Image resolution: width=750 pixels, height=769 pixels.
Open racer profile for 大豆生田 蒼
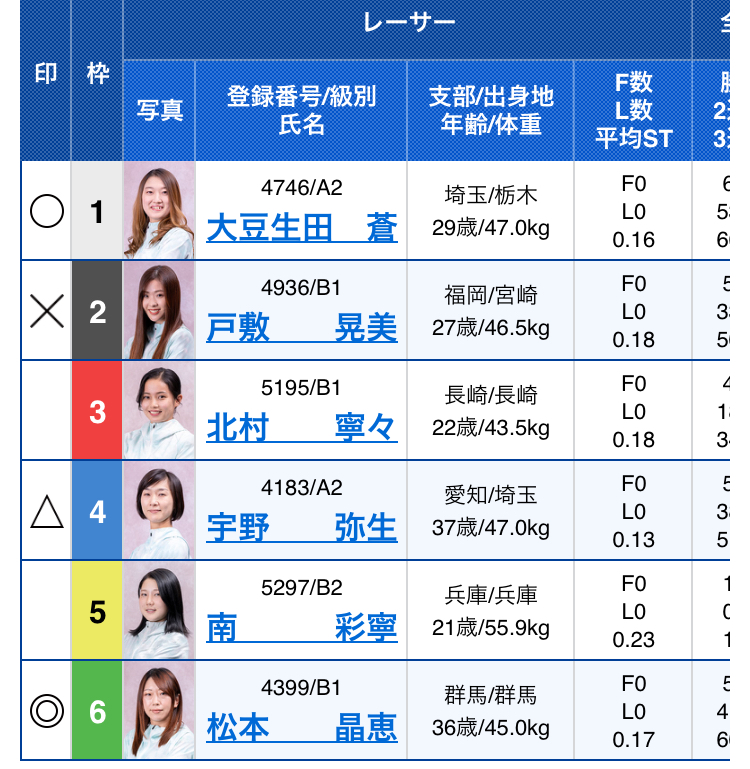click(x=302, y=228)
